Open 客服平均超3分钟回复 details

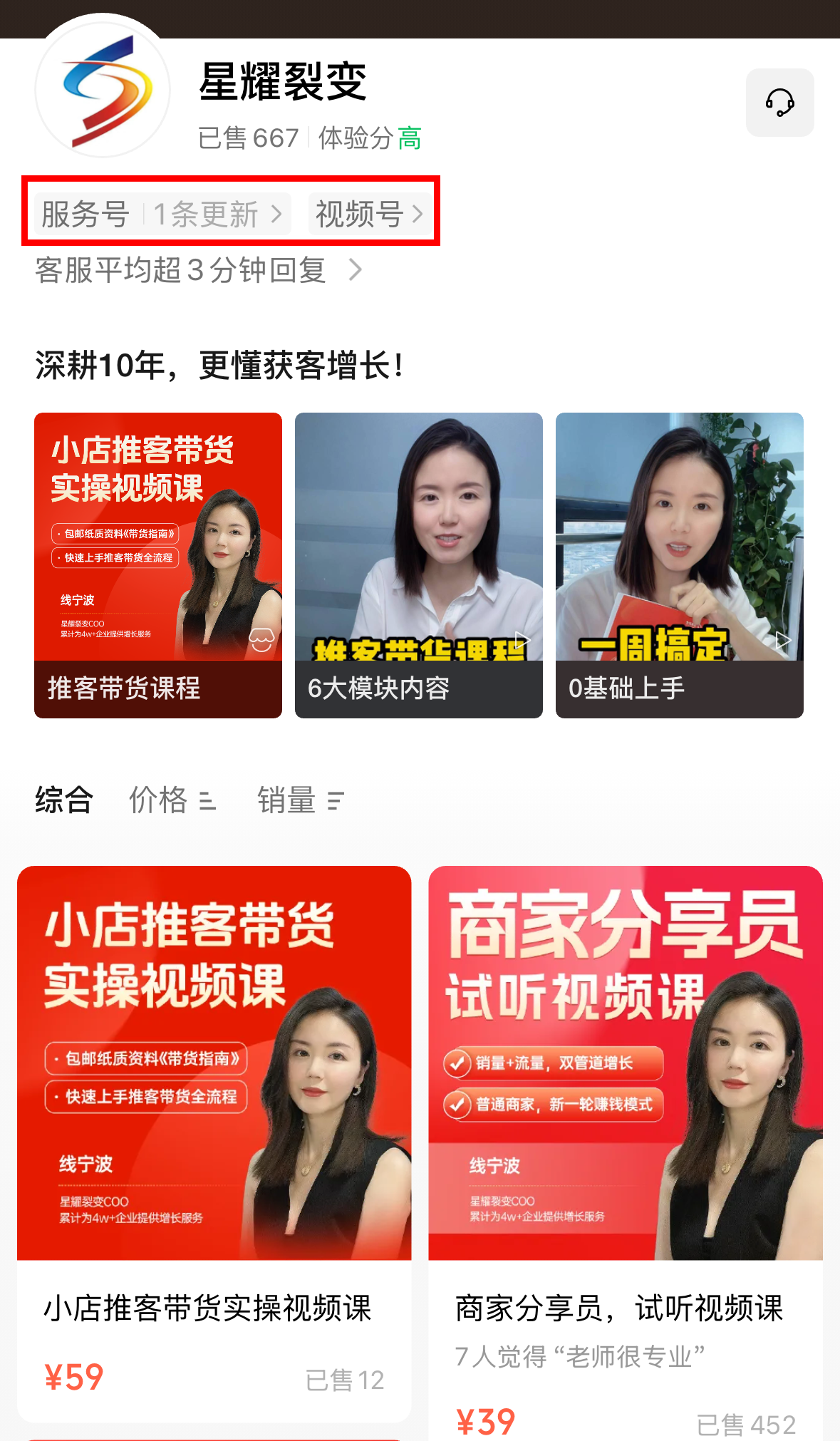pos(198,270)
